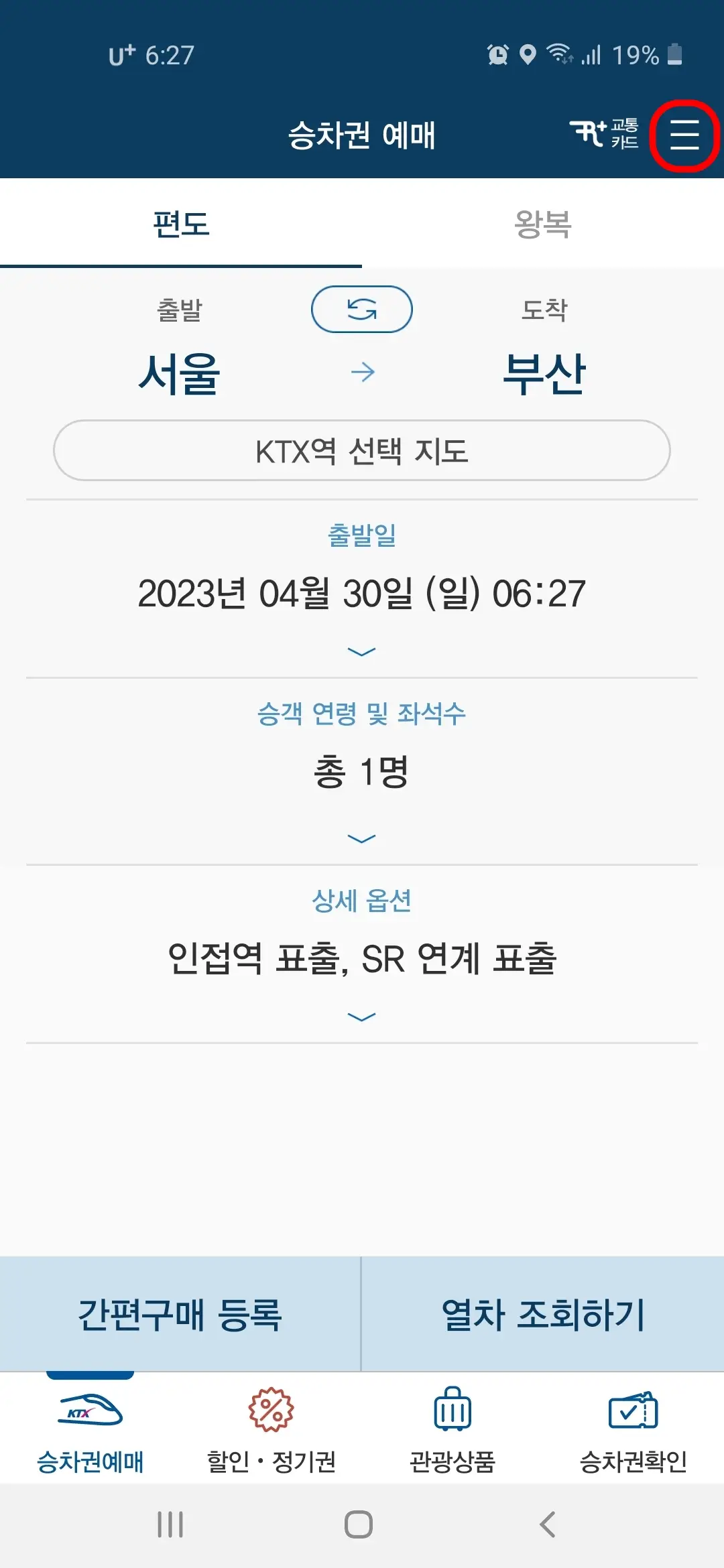724x1568 pixels.
Task: Open 할인·정기권 via the percent badge icon
Action: (271, 1411)
